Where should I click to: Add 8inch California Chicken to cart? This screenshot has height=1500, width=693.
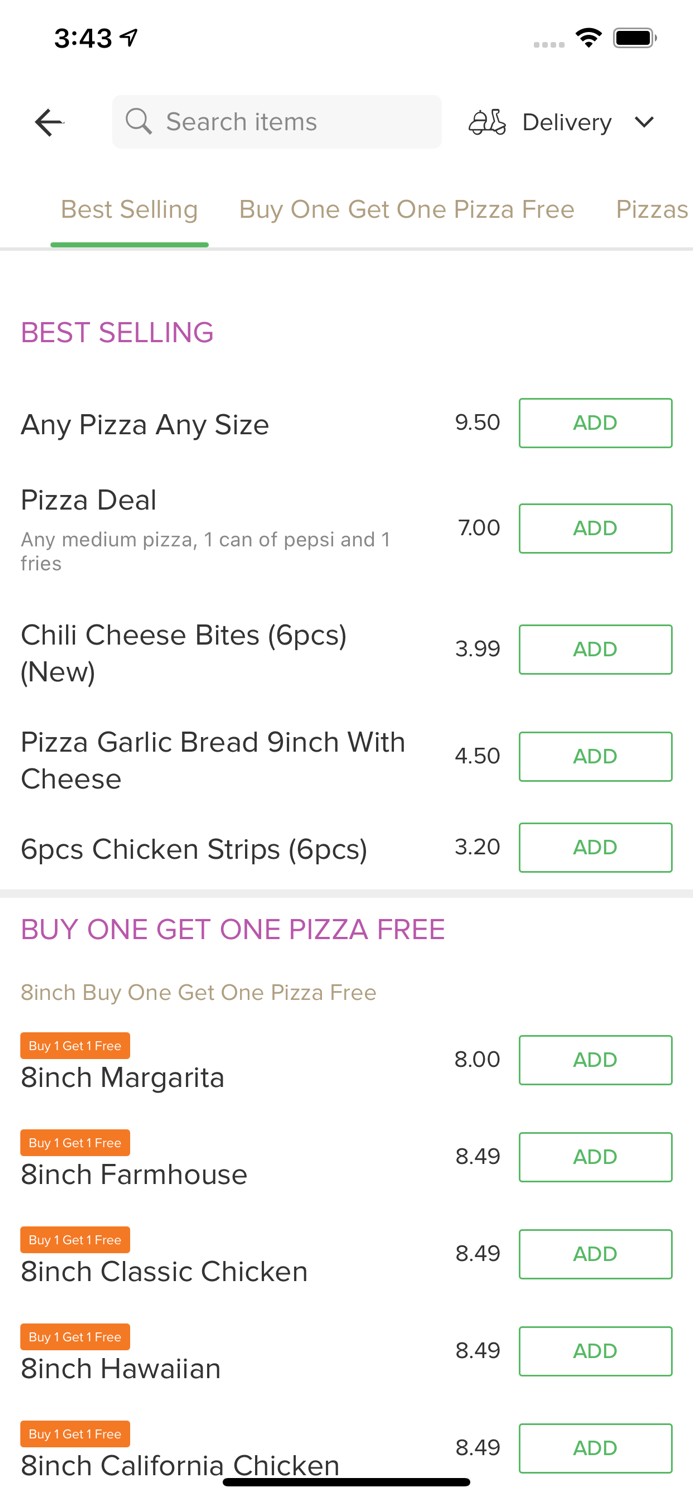point(595,1448)
